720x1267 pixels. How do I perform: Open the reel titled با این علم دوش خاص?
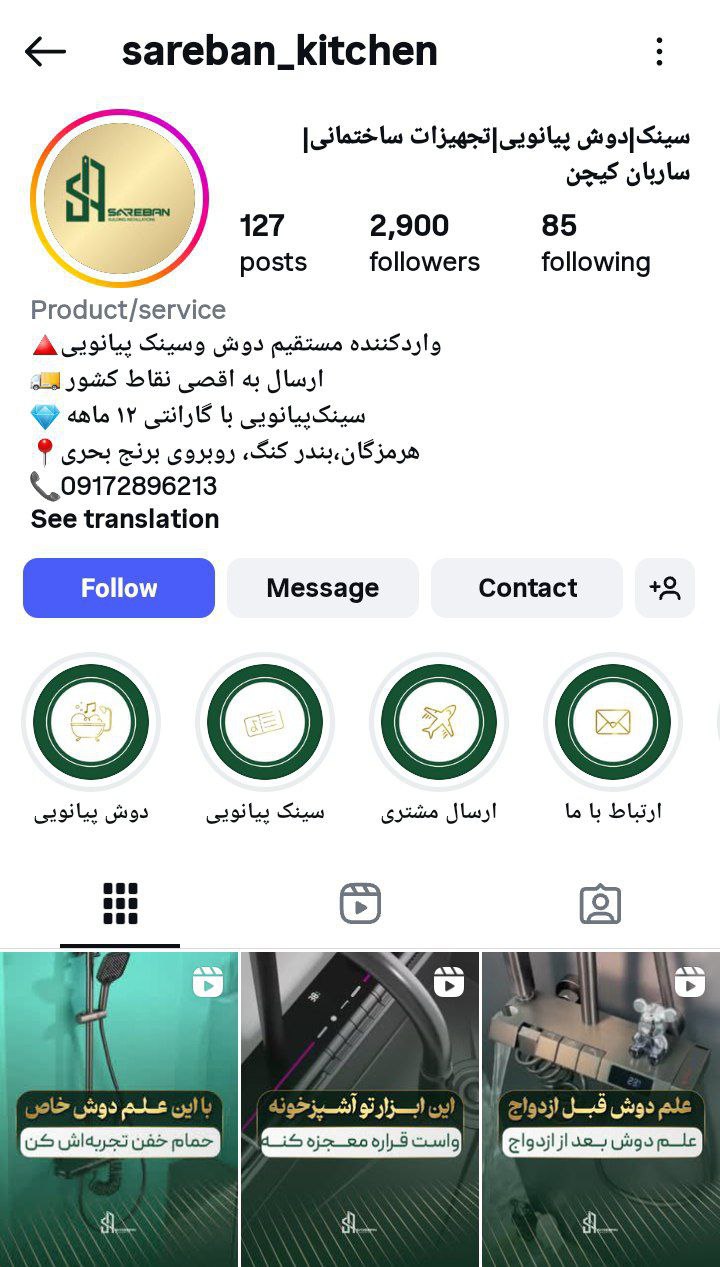point(119,1108)
